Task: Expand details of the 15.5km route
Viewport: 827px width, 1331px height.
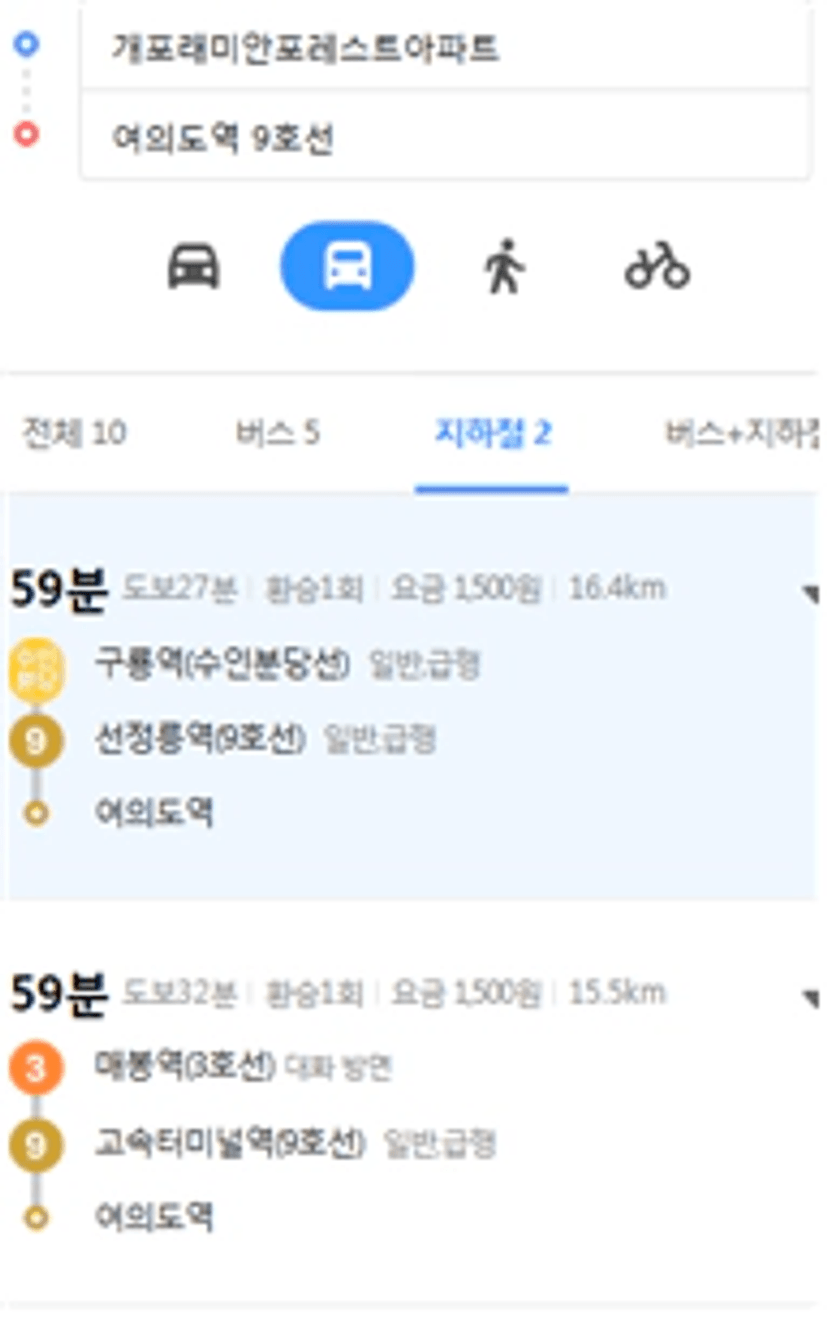Action: (808, 998)
